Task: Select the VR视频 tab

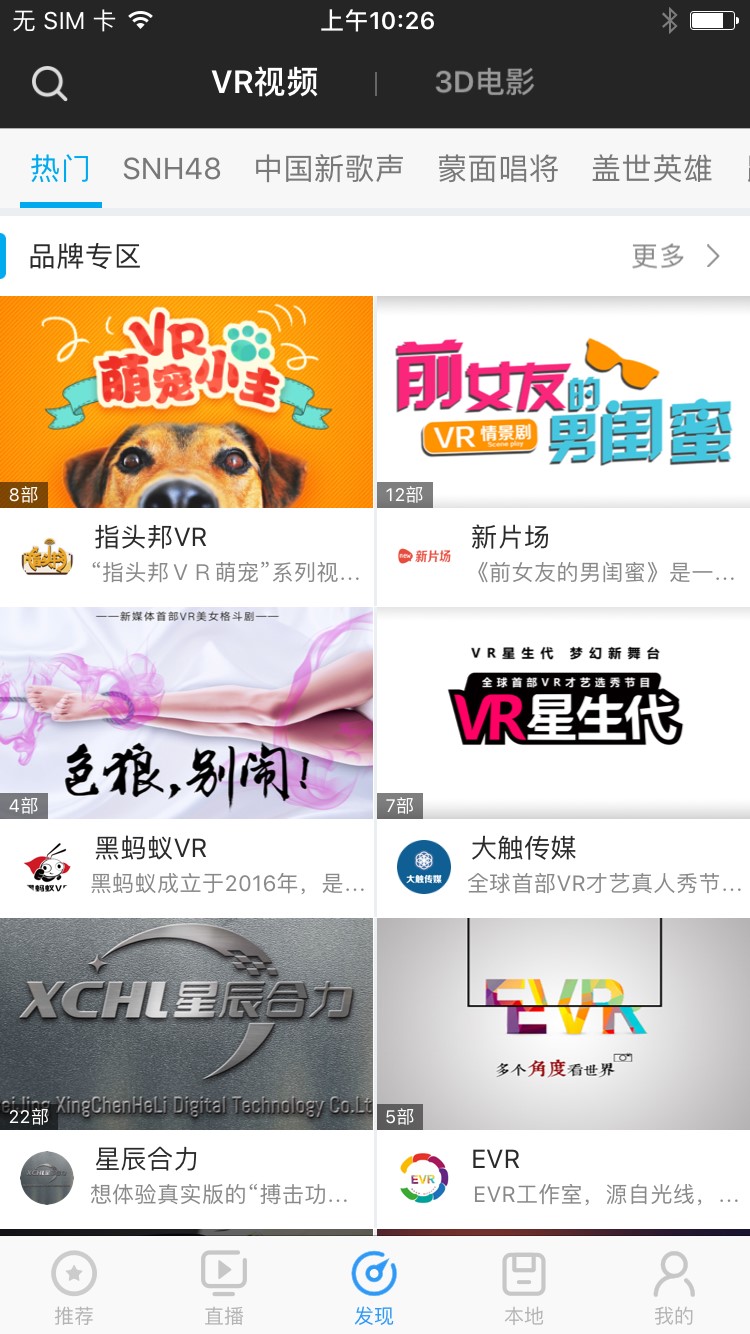Action: pyautogui.click(x=265, y=82)
